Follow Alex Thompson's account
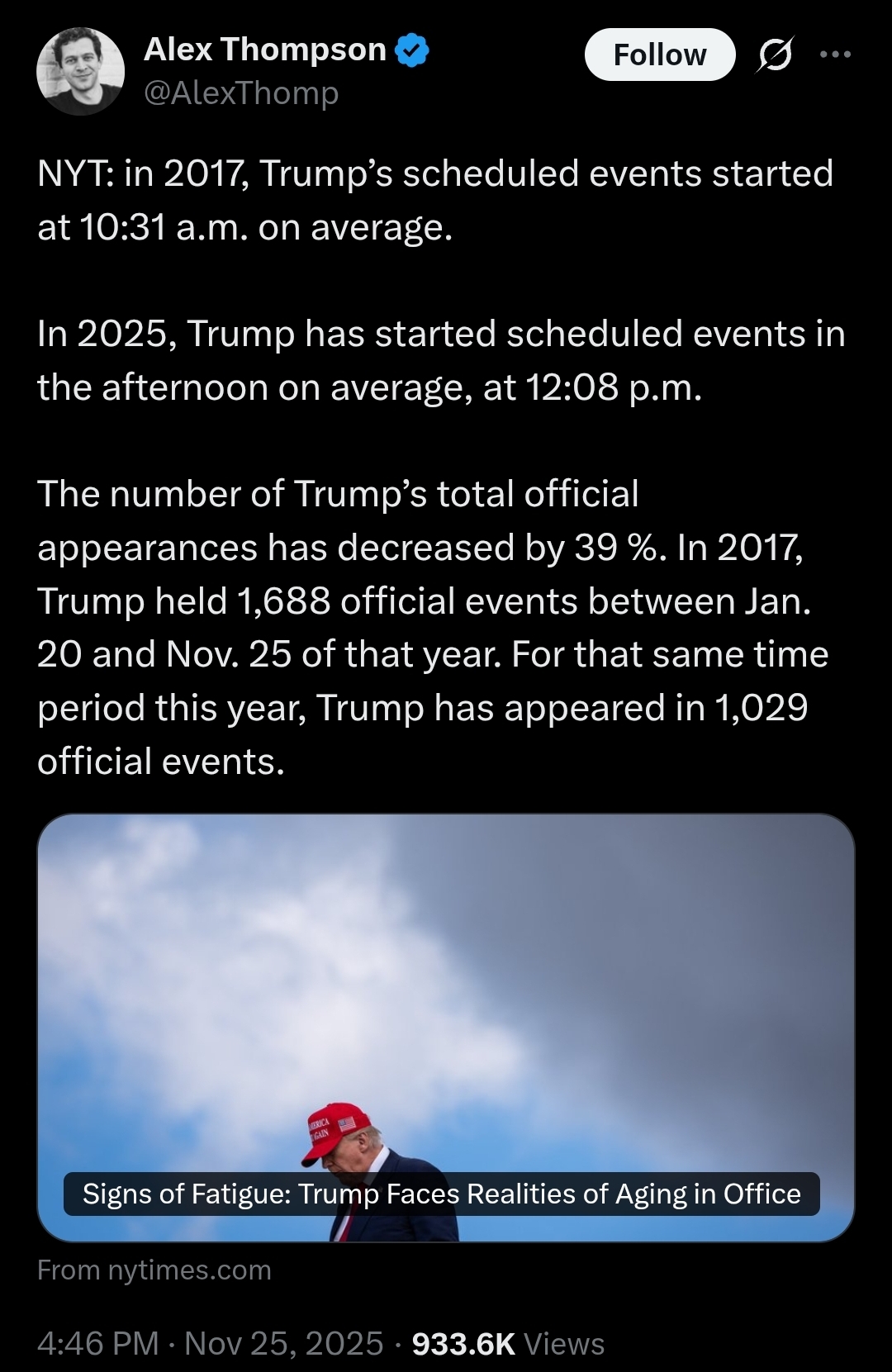892x1372 pixels. [659, 55]
